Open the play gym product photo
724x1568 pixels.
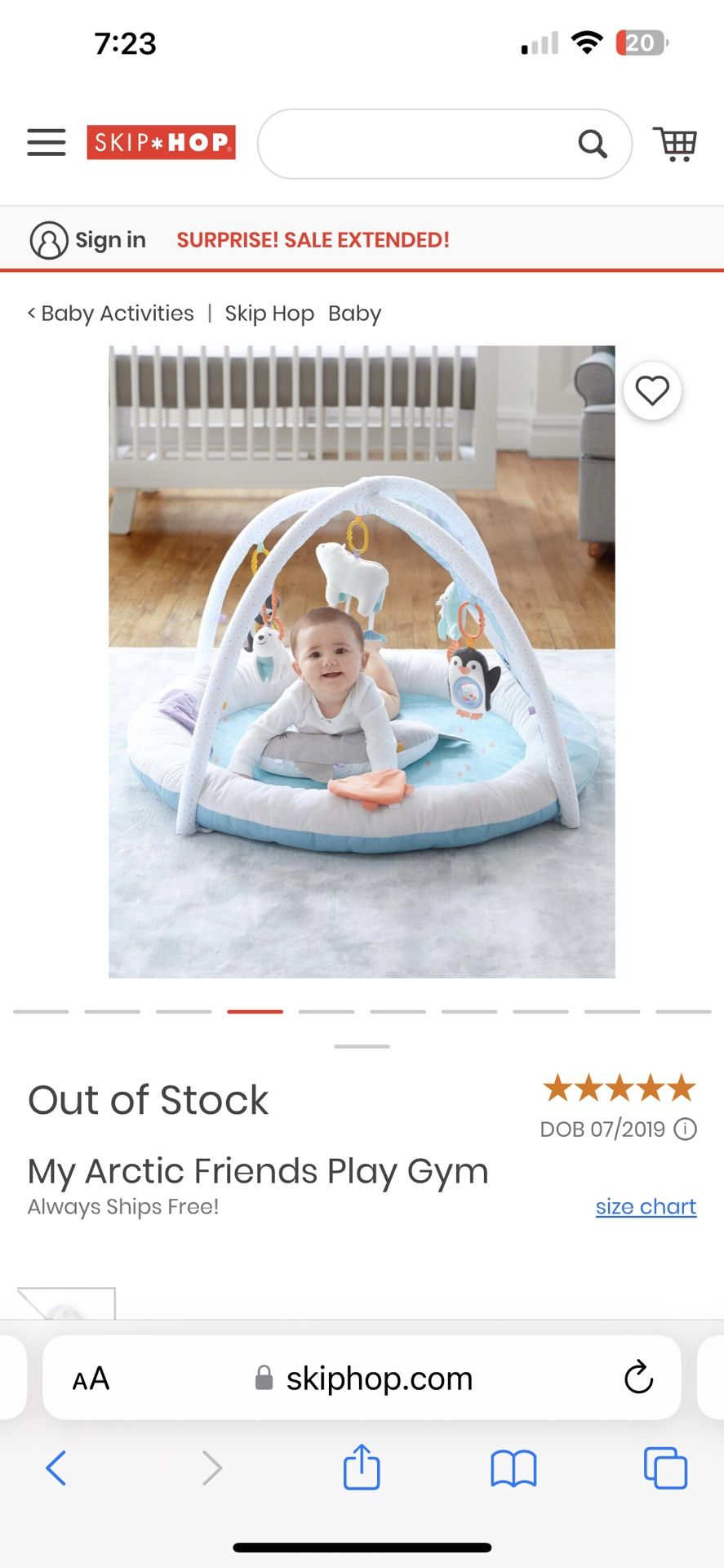(362, 661)
